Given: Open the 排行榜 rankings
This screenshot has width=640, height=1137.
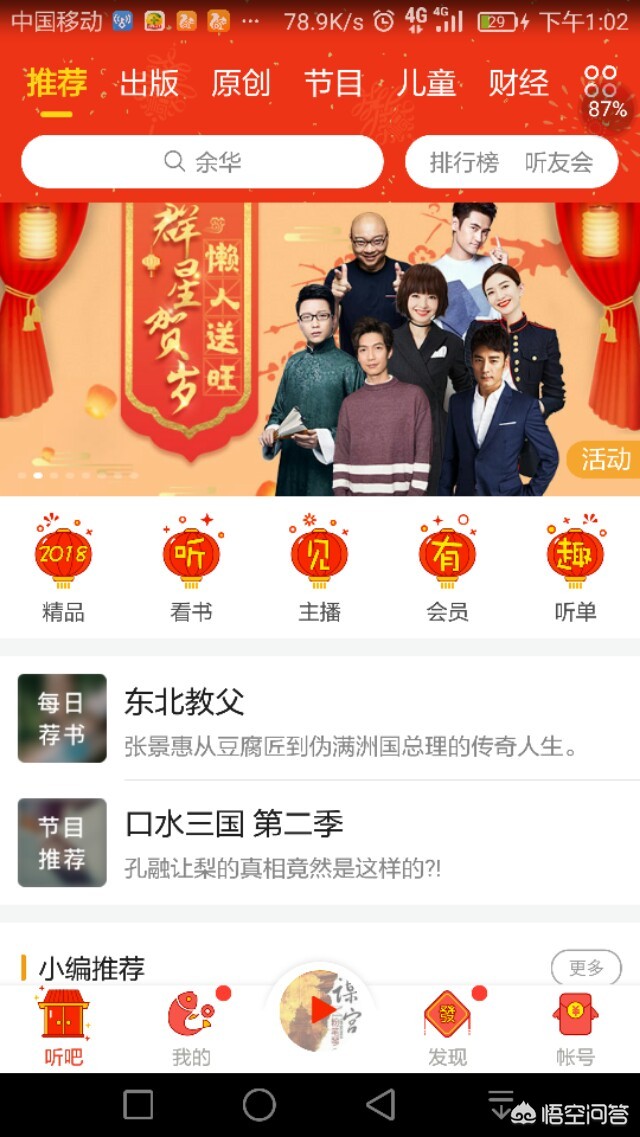Looking at the screenshot, I should click(464, 162).
